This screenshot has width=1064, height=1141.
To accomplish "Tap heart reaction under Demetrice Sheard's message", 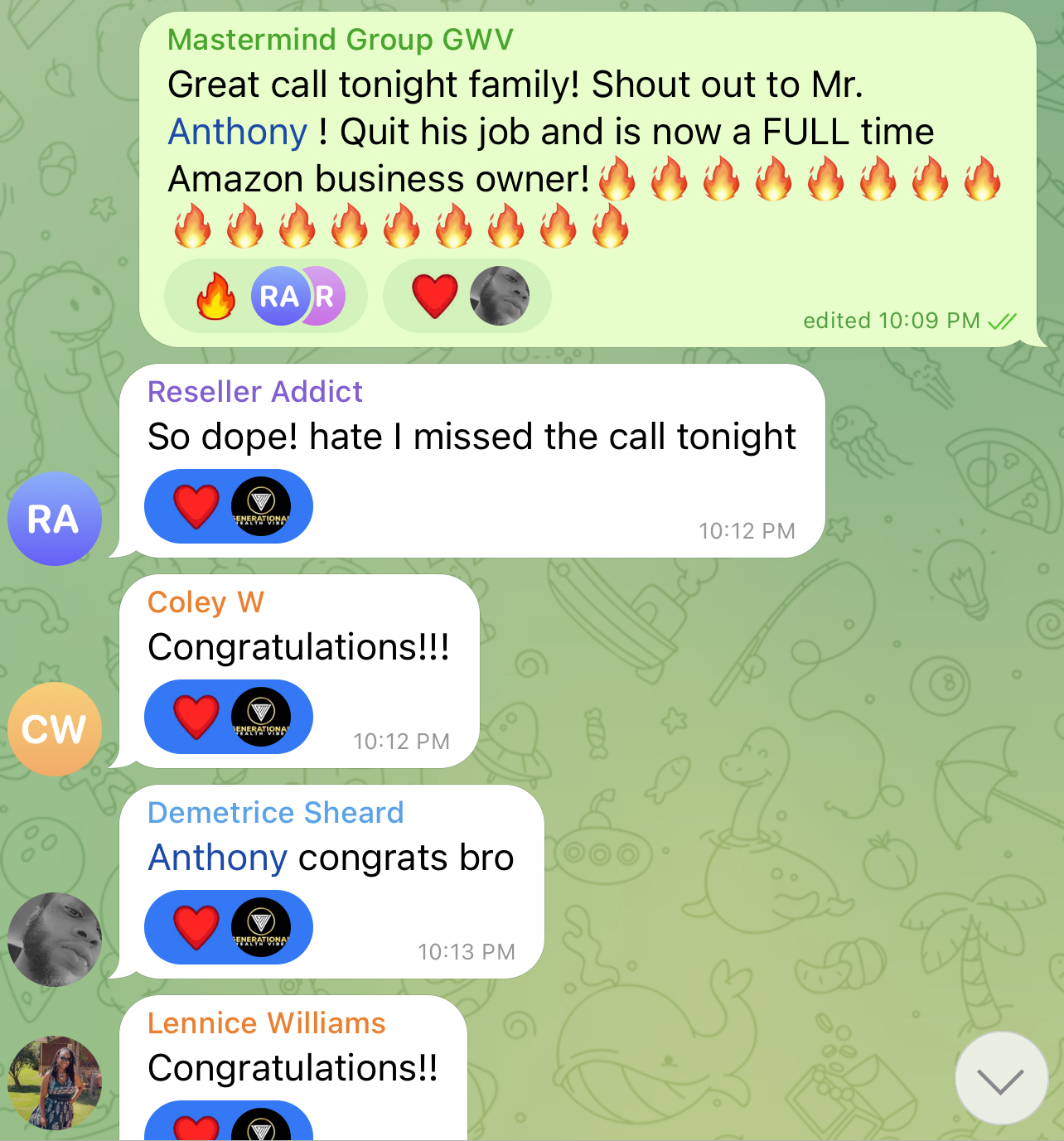I will pyautogui.click(x=229, y=927).
